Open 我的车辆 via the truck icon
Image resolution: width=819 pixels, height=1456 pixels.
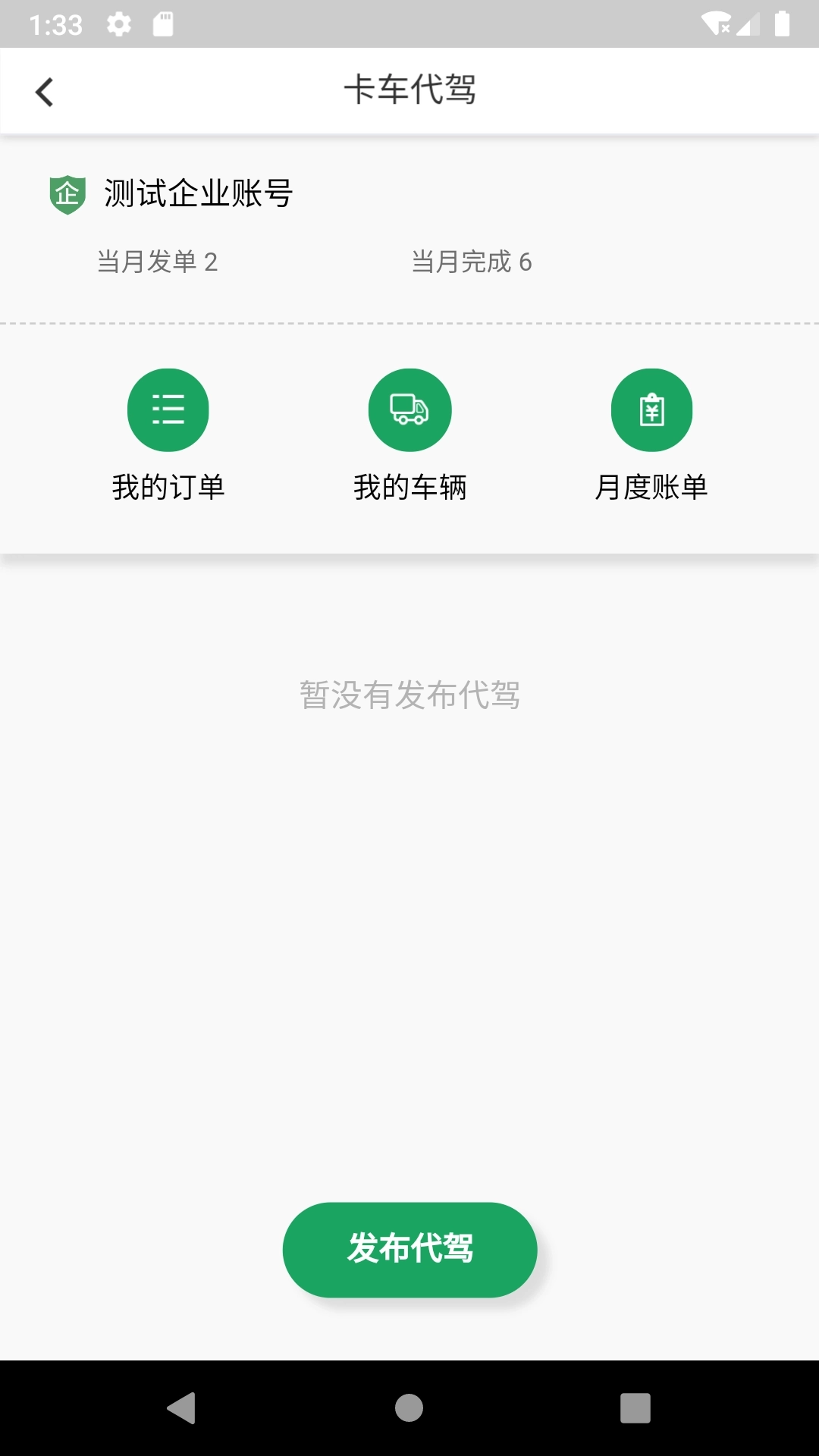409,409
